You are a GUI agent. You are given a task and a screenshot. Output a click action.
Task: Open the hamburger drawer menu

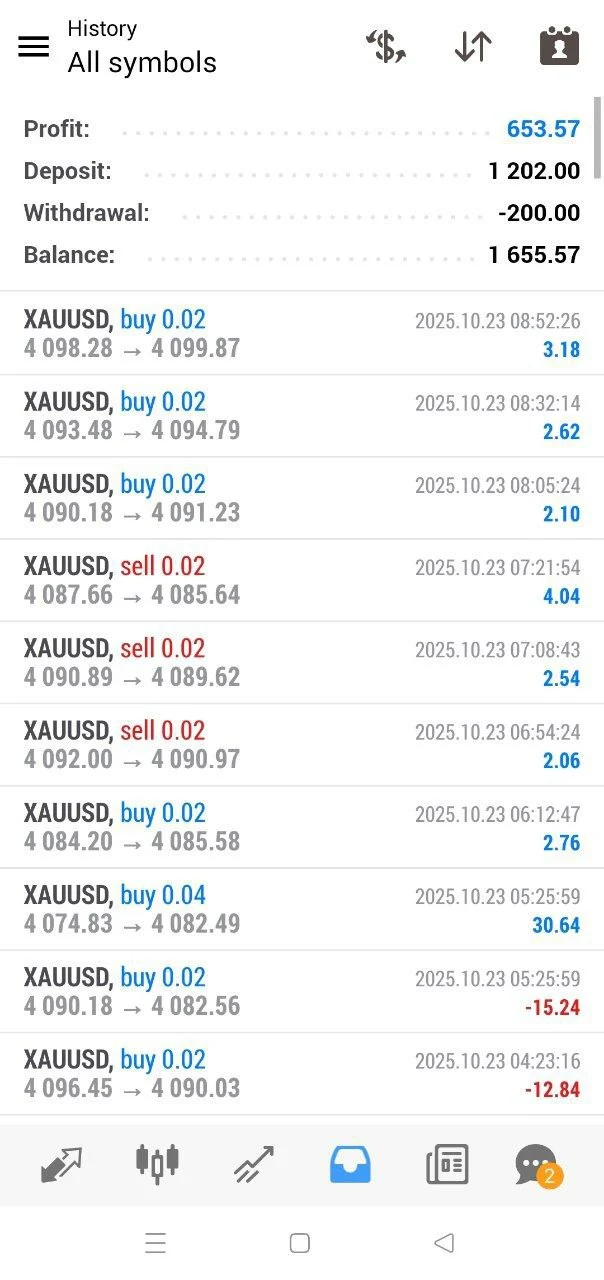(x=34, y=47)
